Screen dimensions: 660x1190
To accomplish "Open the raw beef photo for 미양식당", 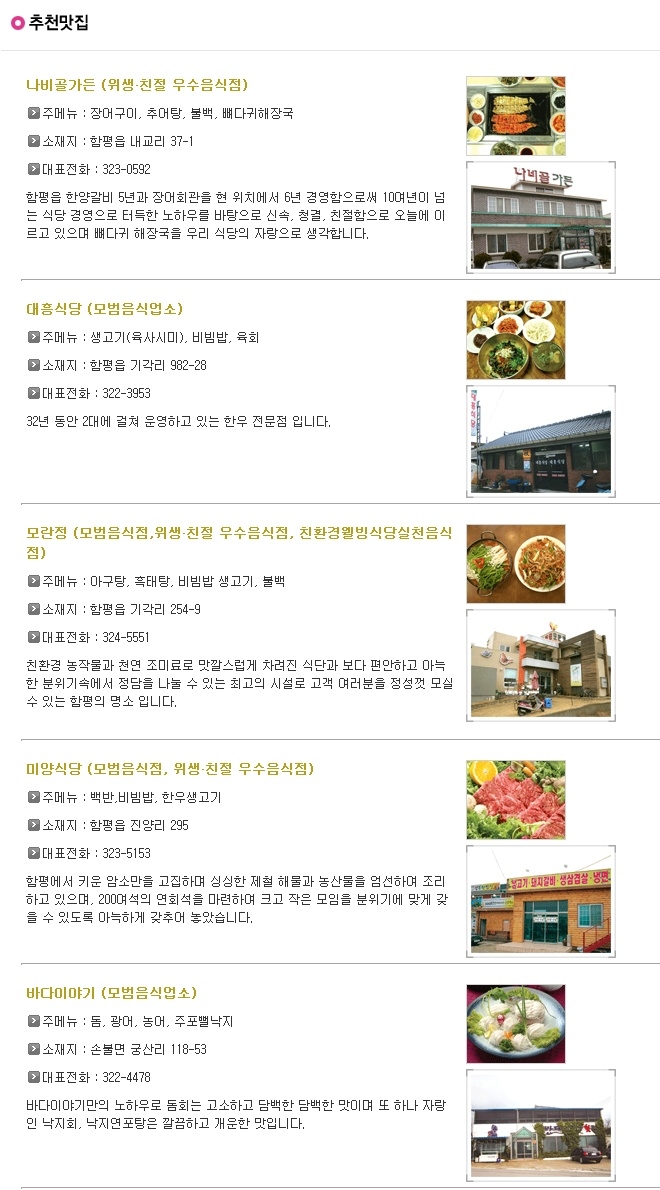I will pyautogui.click(x=516, y=800).
